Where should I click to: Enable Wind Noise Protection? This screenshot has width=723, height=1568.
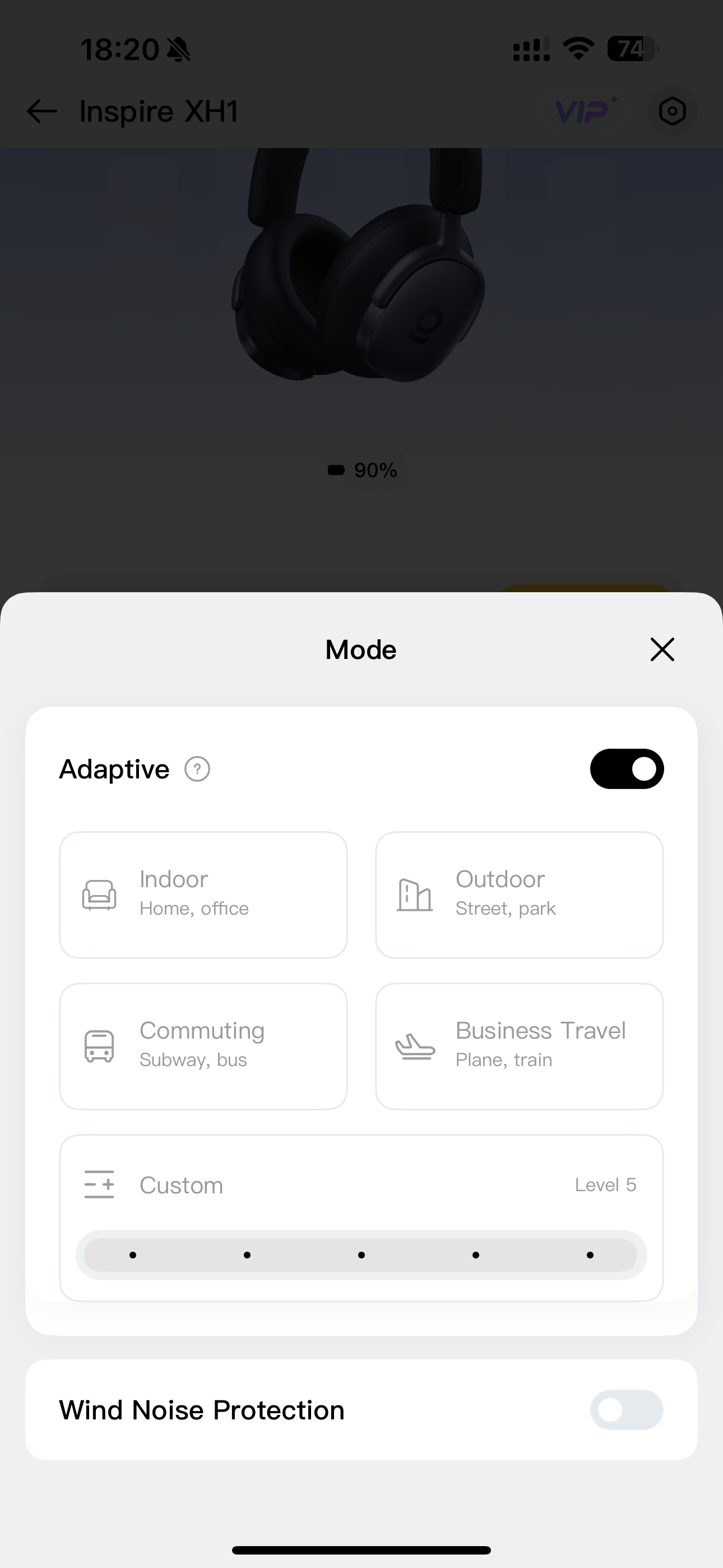point(626,1410)
